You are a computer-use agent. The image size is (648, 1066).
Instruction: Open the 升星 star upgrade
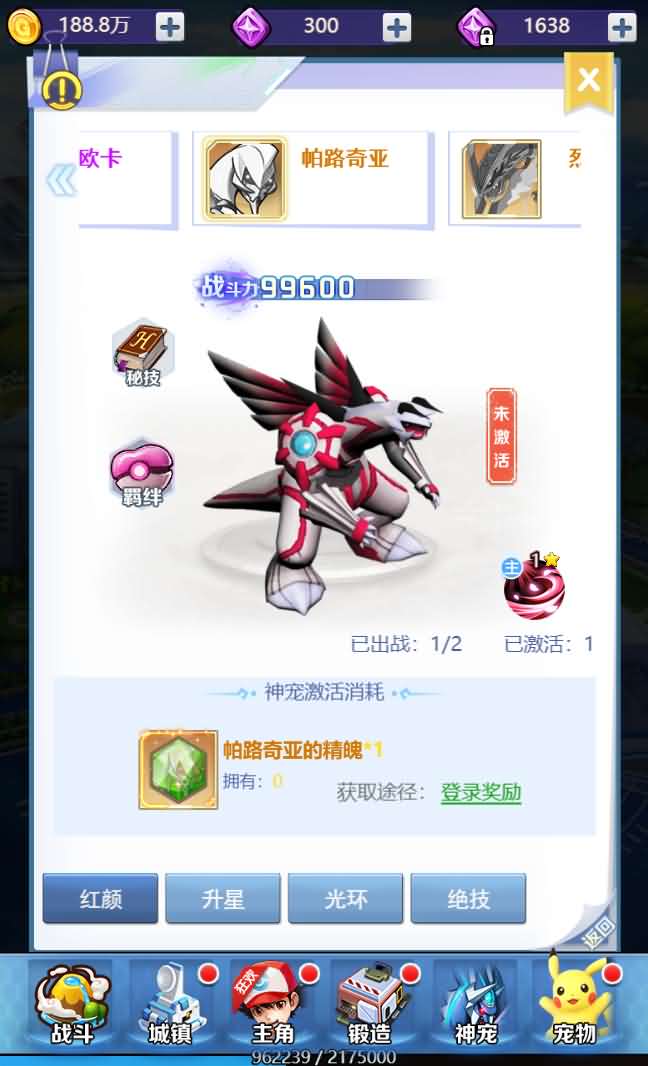pos(223,898)
